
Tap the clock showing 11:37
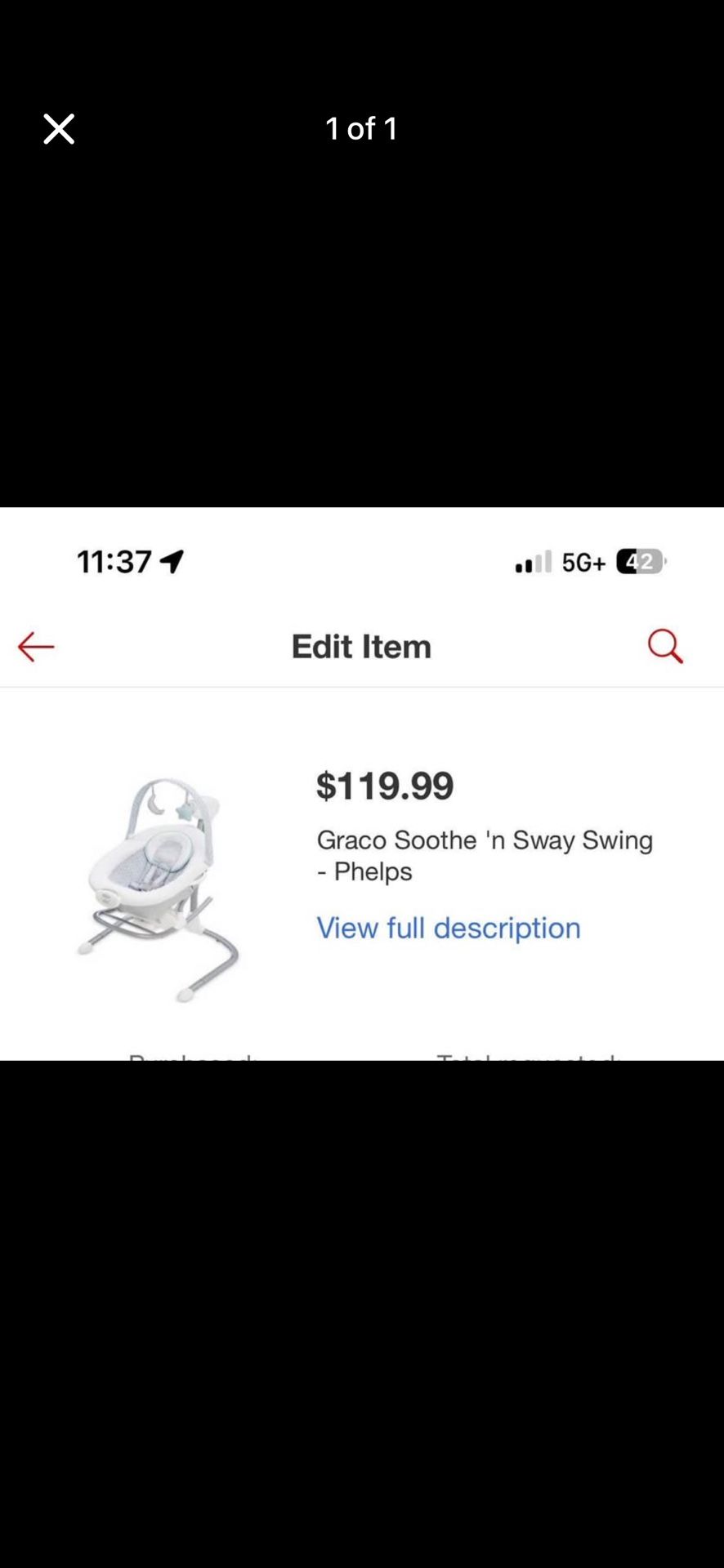(x=114, y=561)
